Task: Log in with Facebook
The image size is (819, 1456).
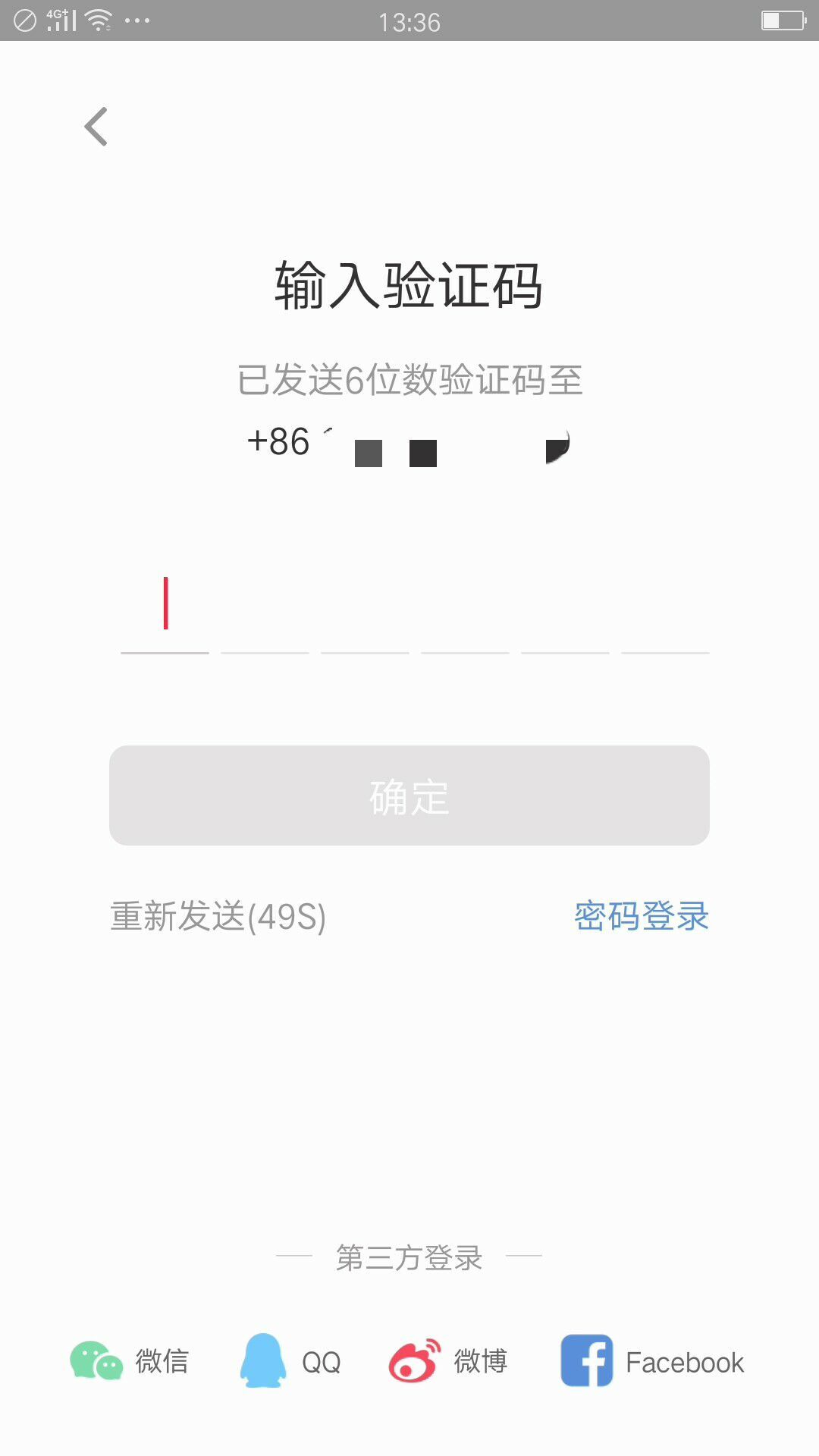Action: (652, 1362)
